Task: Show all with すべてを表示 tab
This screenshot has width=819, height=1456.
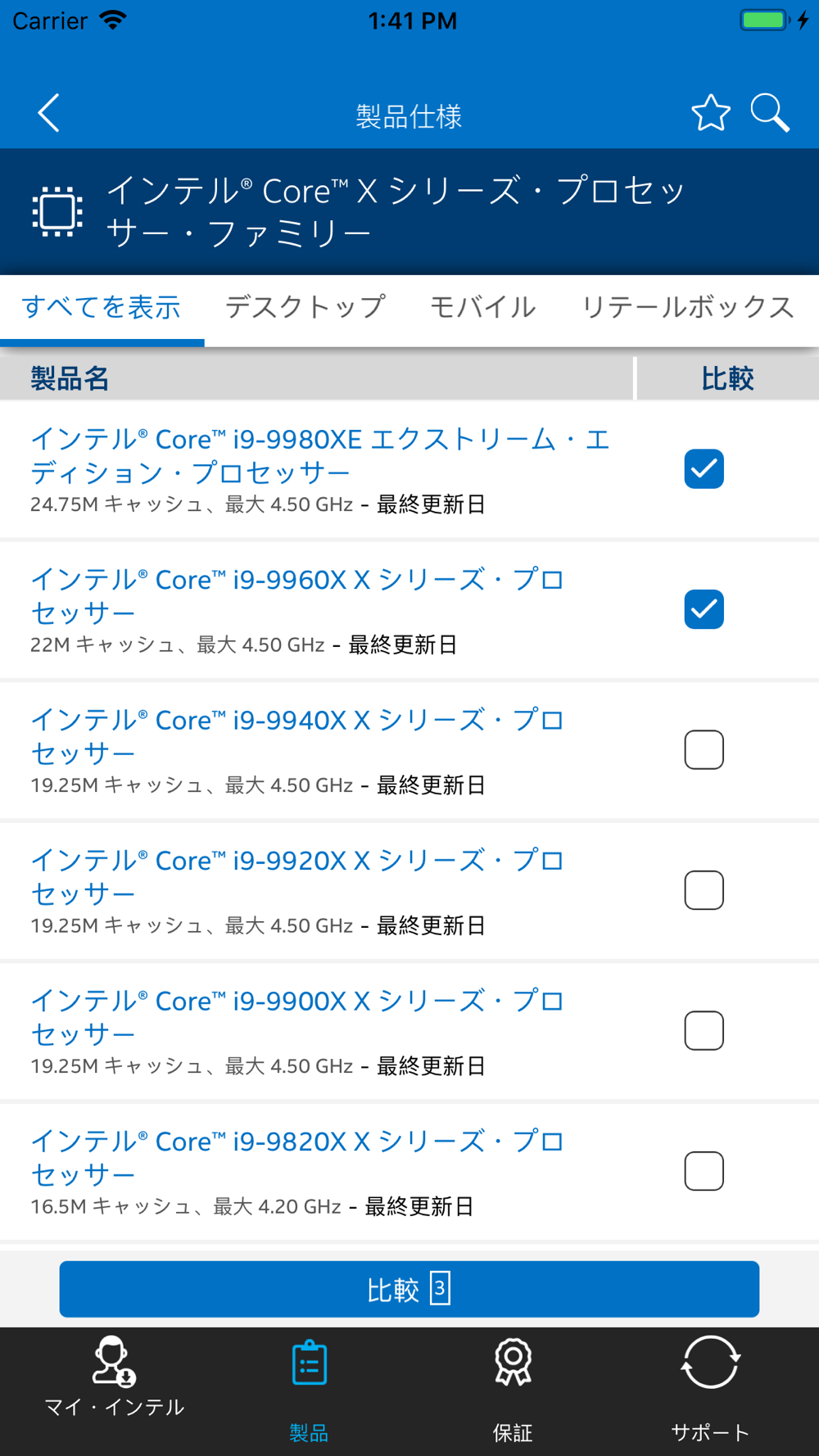Action: click(102, 307)
